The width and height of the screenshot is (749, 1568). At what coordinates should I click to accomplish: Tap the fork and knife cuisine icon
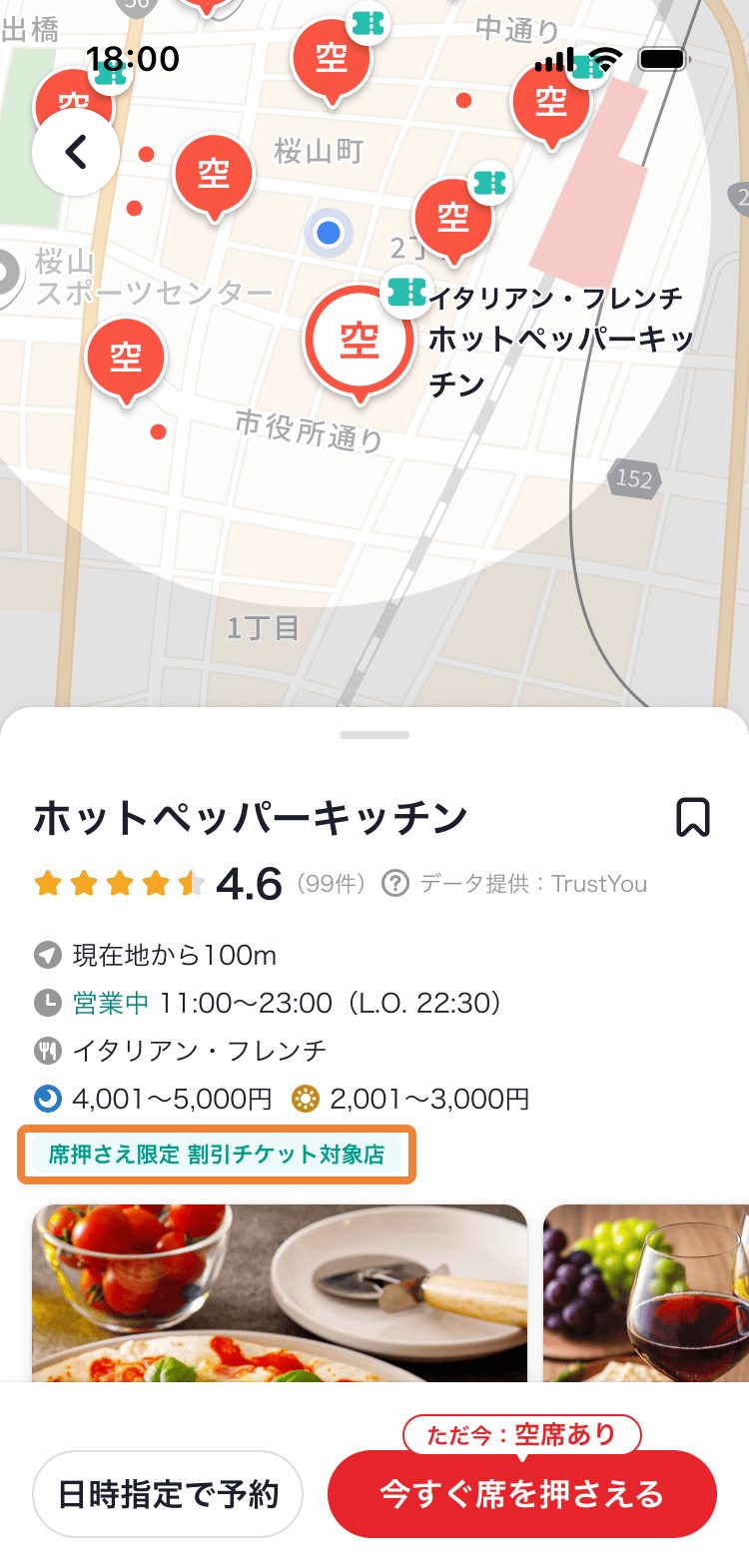pyautogui.click(x=47, y=1051)
